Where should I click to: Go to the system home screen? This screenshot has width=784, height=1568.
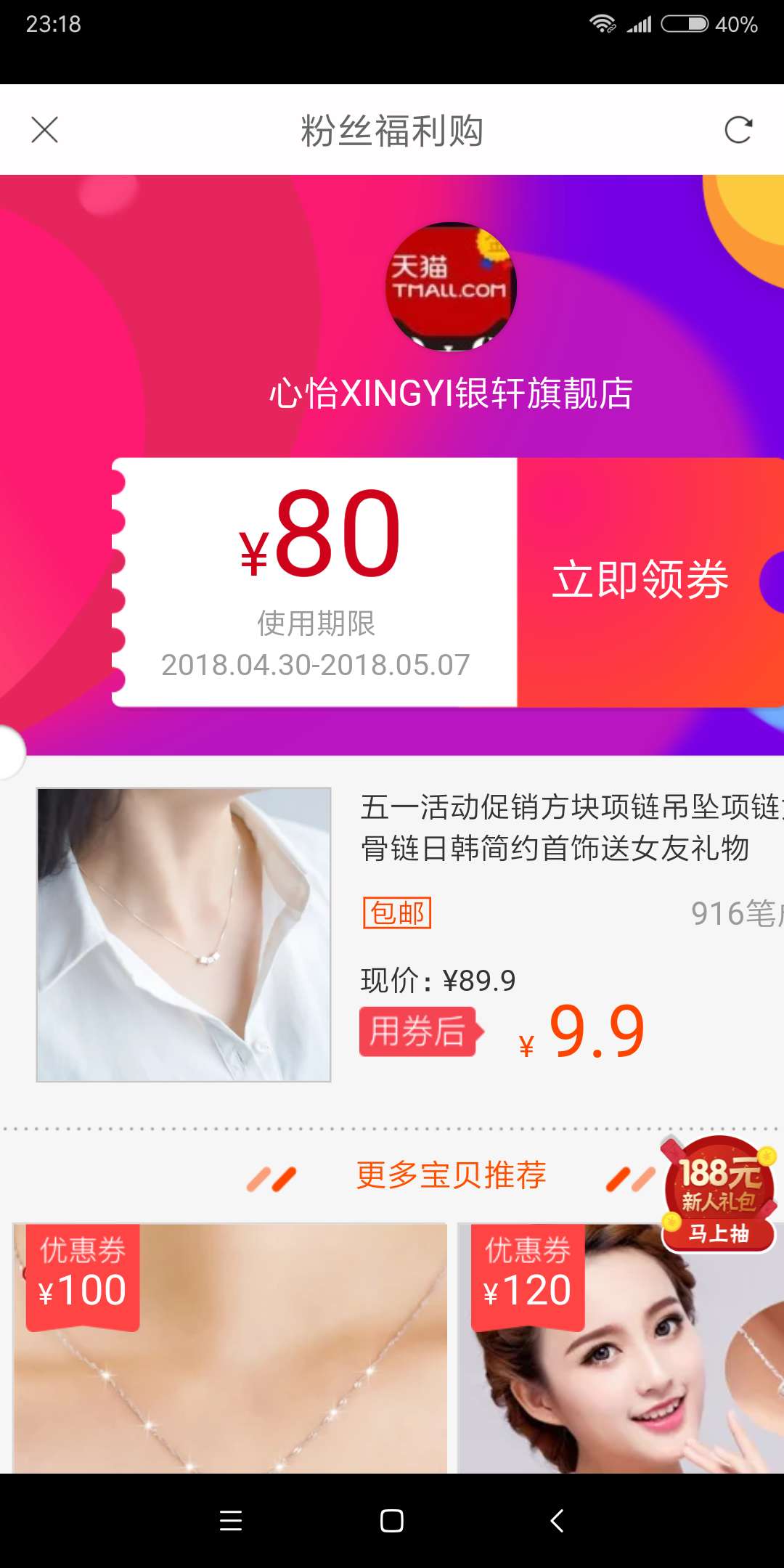[392, 1520]
